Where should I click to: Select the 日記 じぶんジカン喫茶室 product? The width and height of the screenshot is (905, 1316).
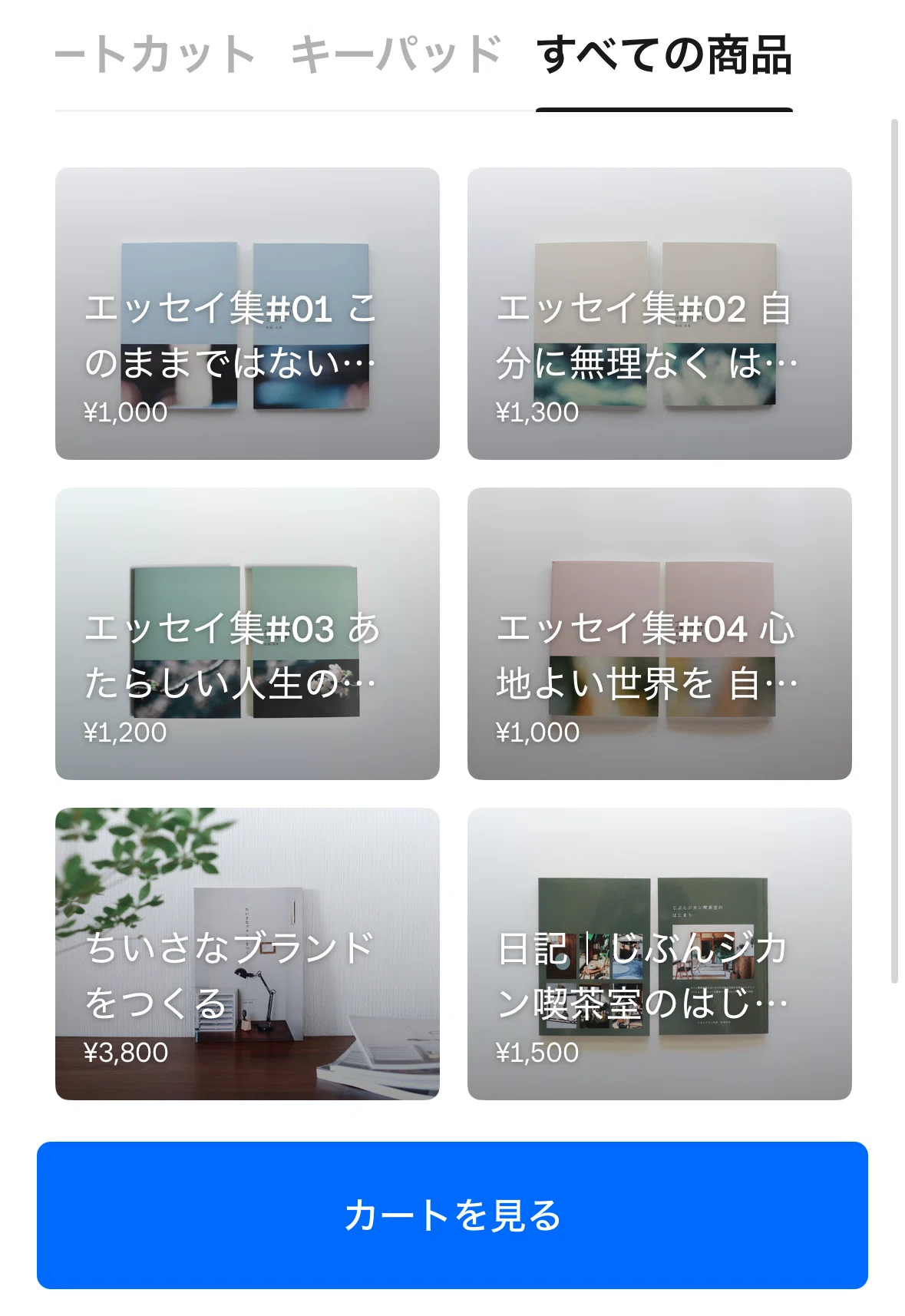659,954
